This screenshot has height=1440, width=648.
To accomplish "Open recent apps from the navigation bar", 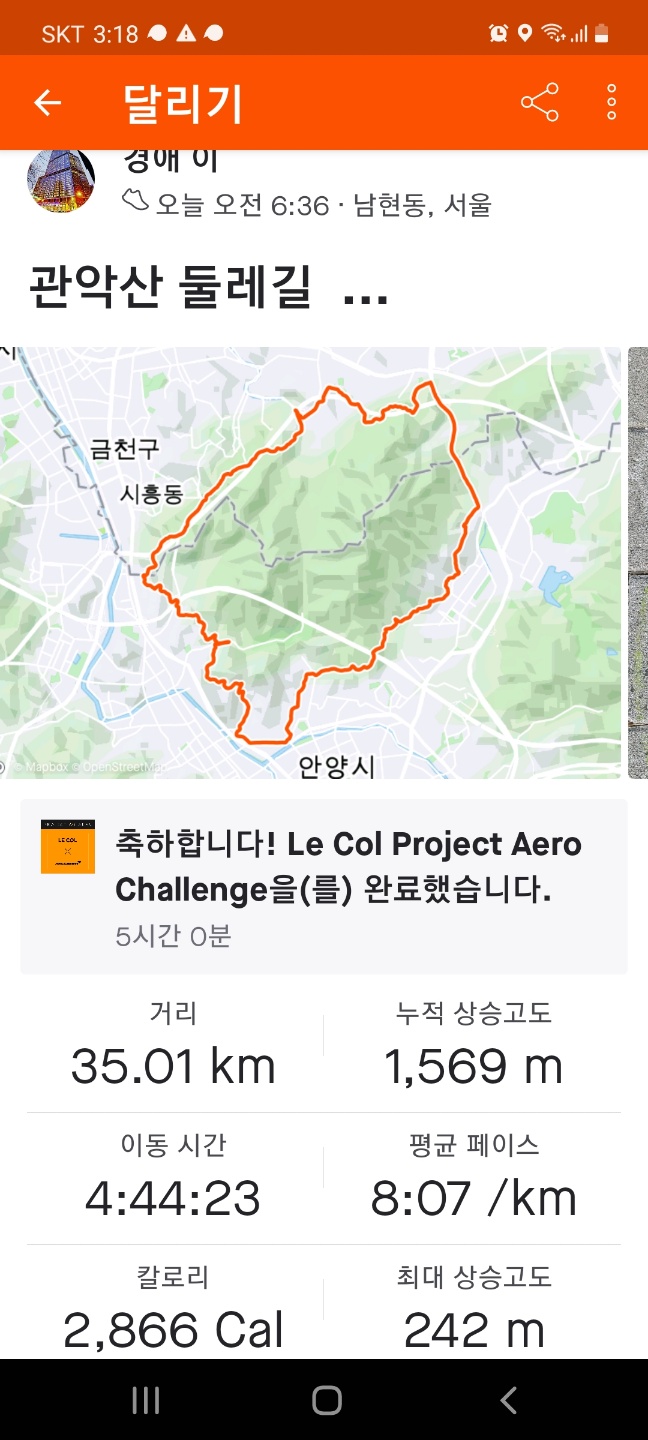I will click(x=146, y=1400).
